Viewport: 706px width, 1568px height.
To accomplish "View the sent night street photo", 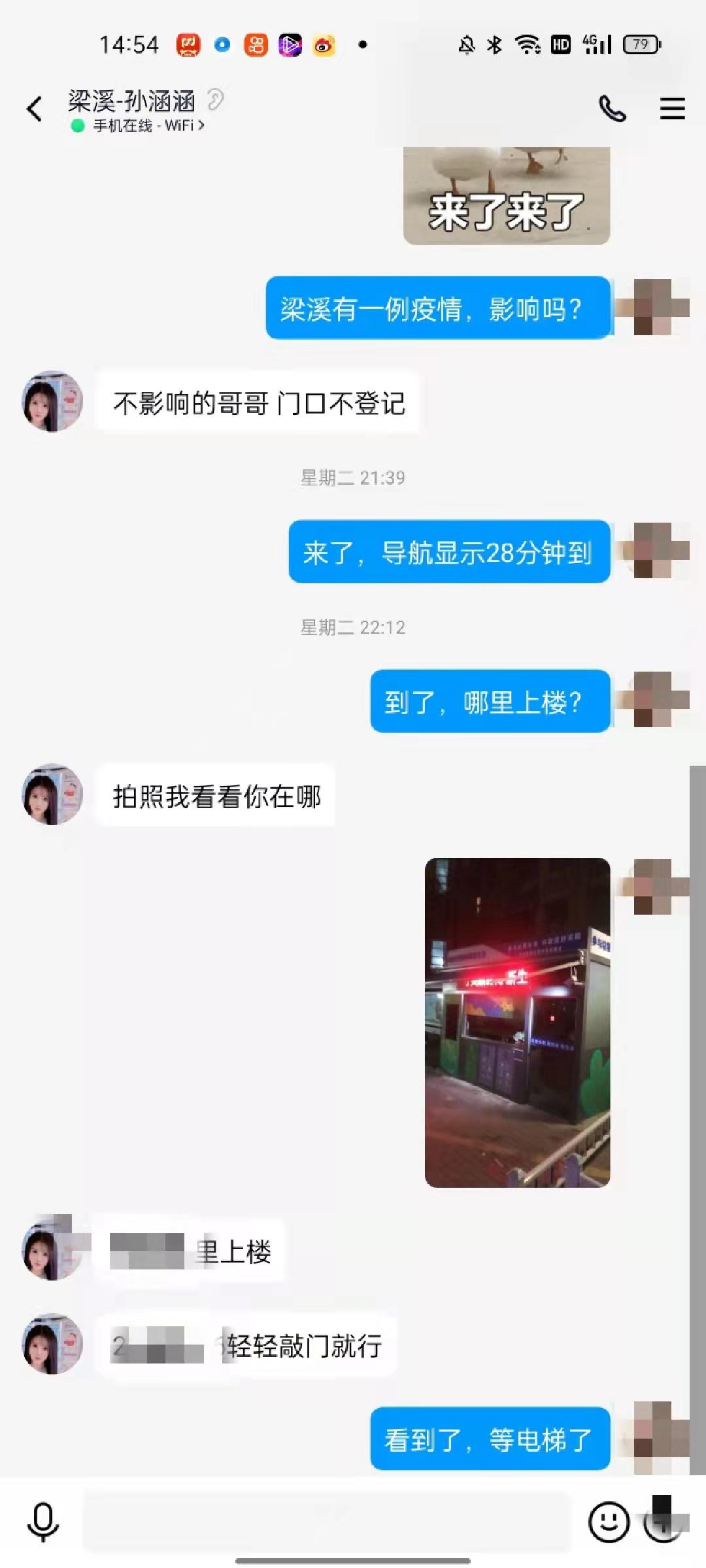I will tap(517, 1022).
